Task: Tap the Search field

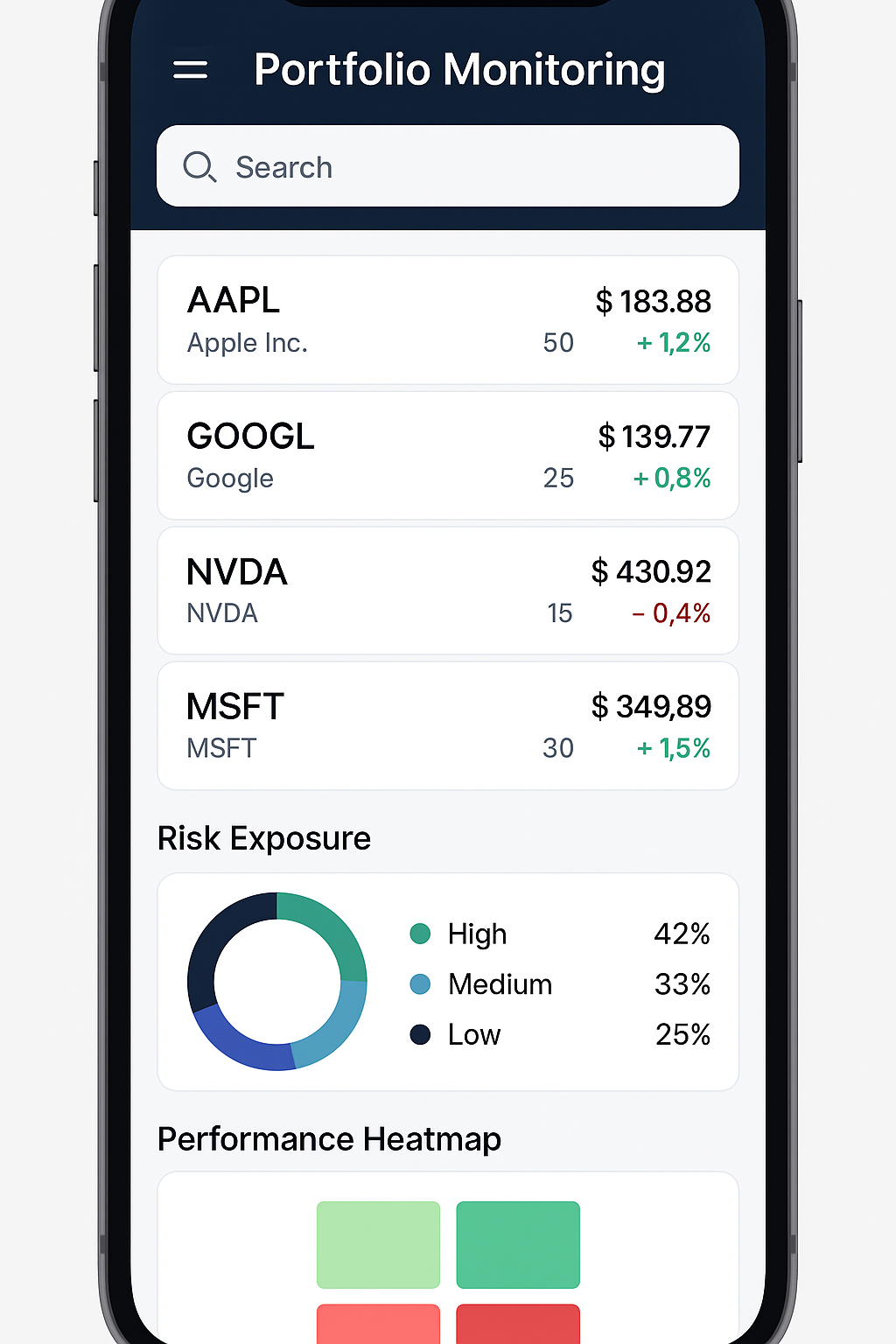Action: (448, 166)
